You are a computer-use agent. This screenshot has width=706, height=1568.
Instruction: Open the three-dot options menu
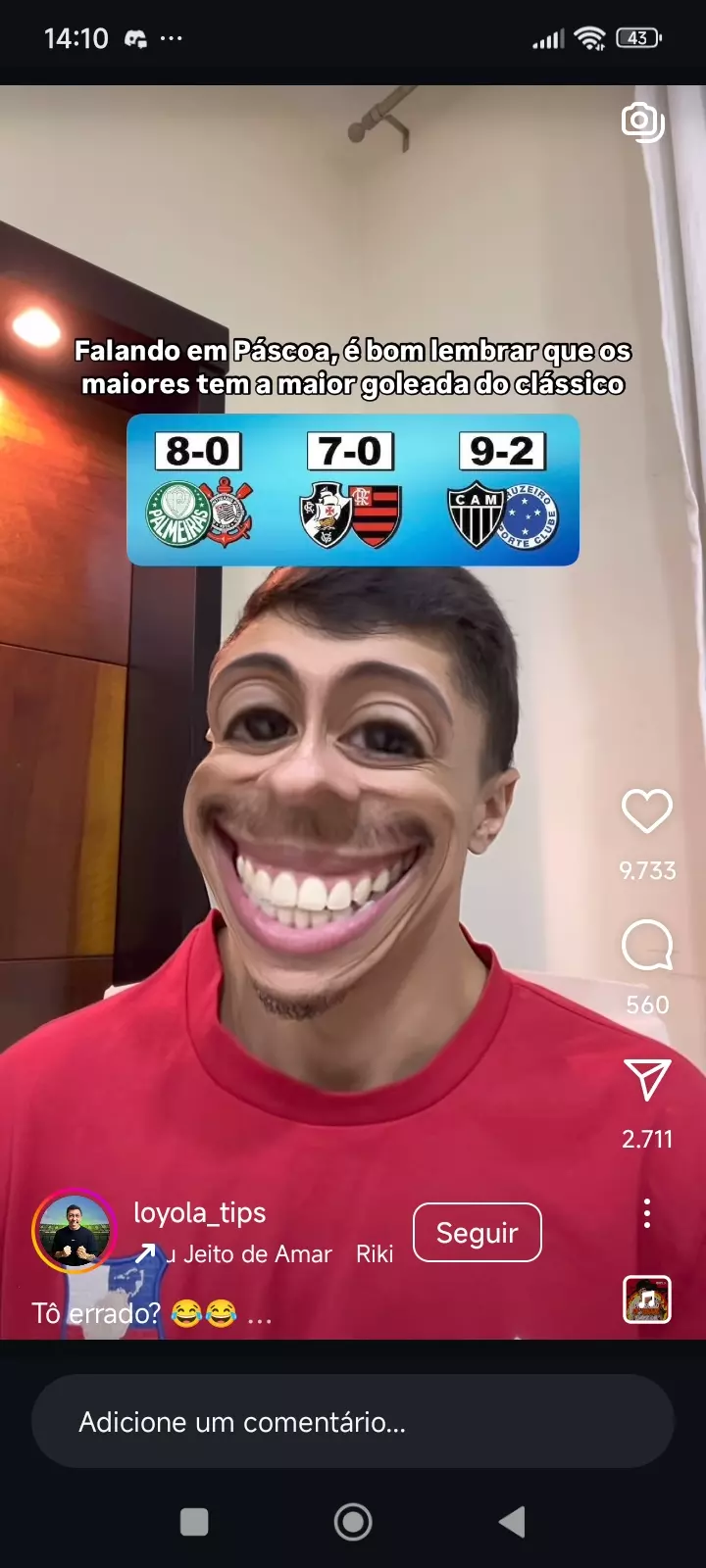[647, 1213]
